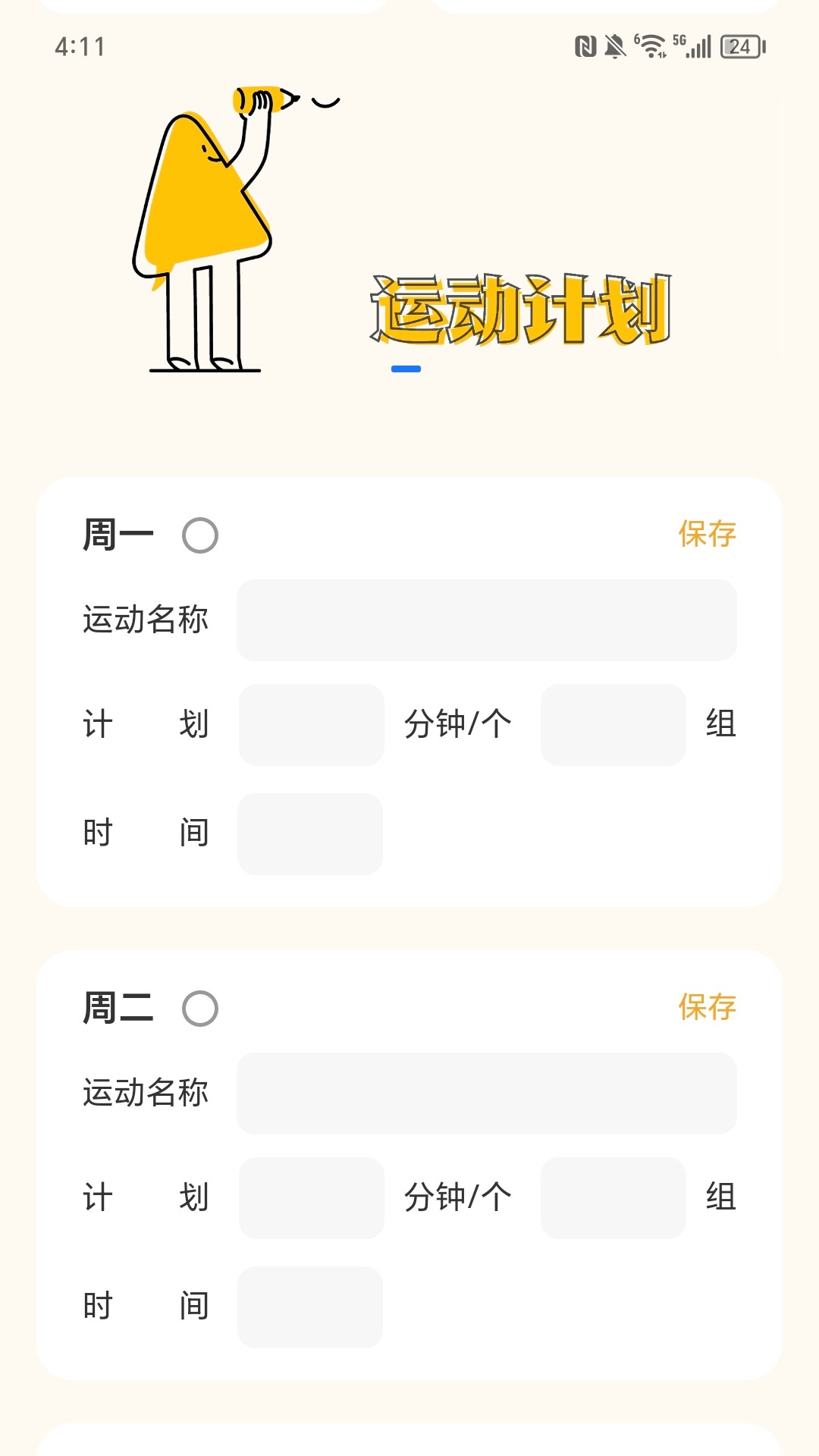The height and width of the screenshot is (1456, 819).
Task: Click Tuesday's 计划 minutes input box
Action: pyautogui.click(x=309, y=1198)
